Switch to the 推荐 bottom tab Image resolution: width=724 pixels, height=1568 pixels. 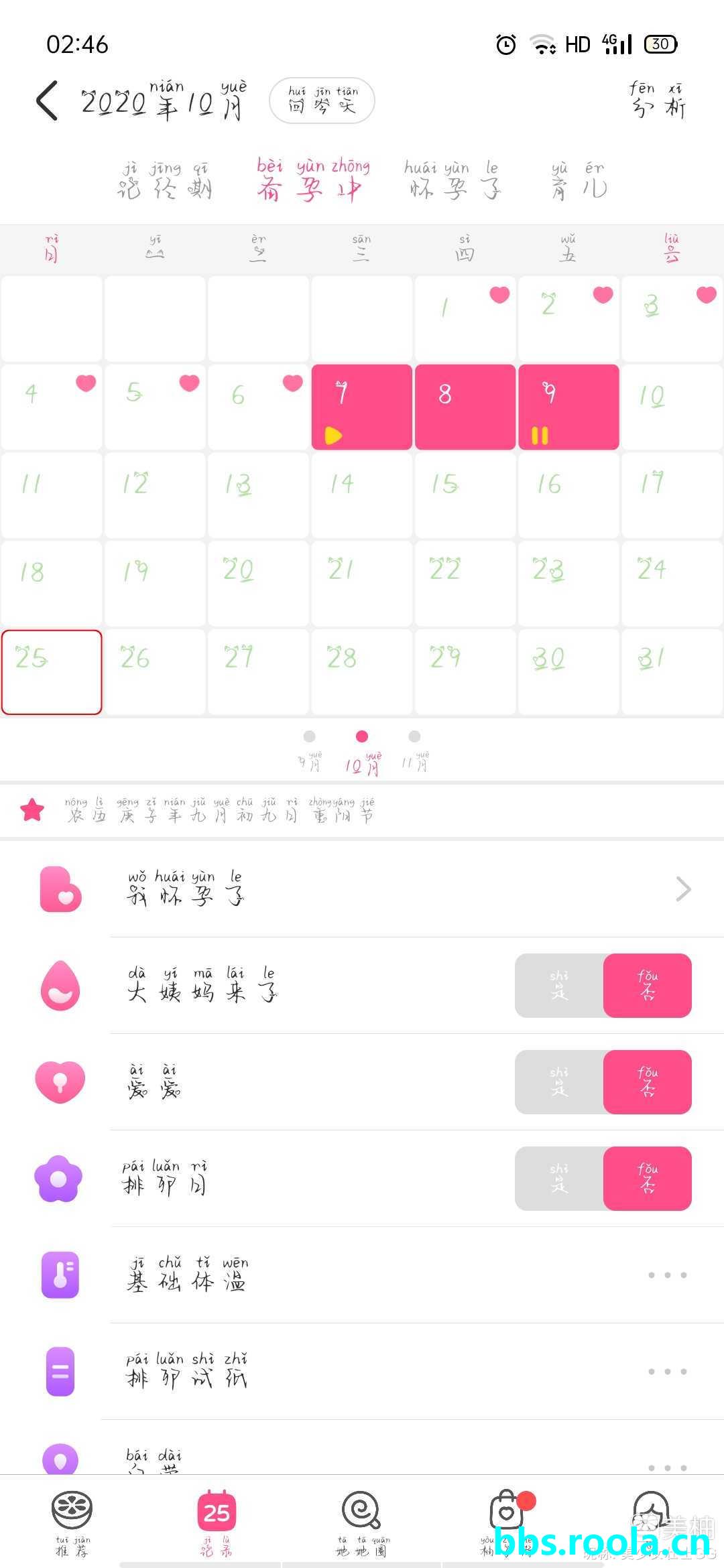pyautogui.click(x=72, y=1521)
